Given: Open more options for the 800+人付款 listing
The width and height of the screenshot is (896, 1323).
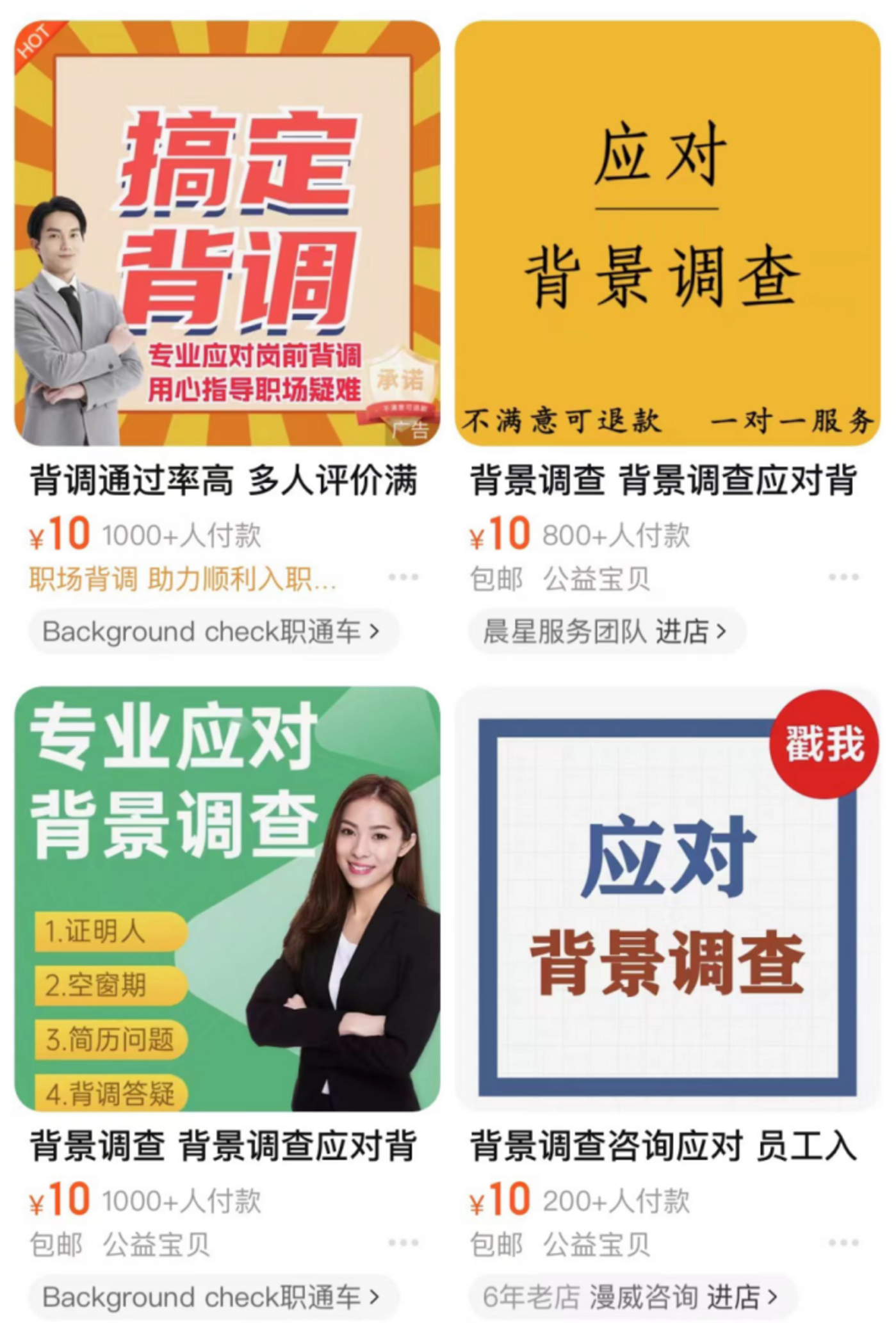Looking at the screenshot, I should [x=843, y=577].
